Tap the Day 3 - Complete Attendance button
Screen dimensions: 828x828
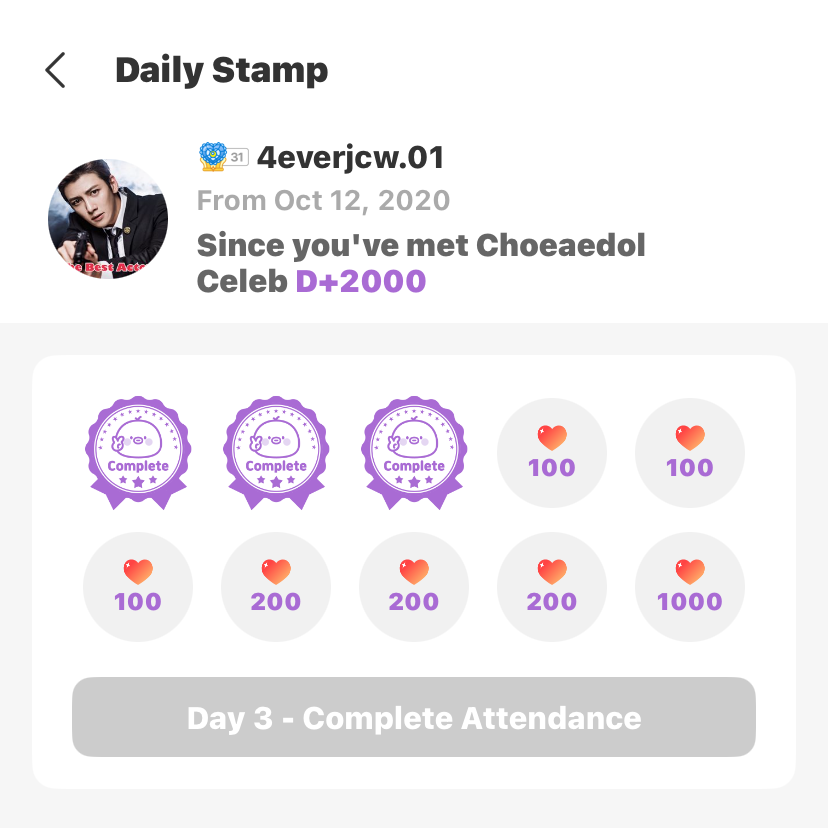pyautogui.click(x=413, y=718)
